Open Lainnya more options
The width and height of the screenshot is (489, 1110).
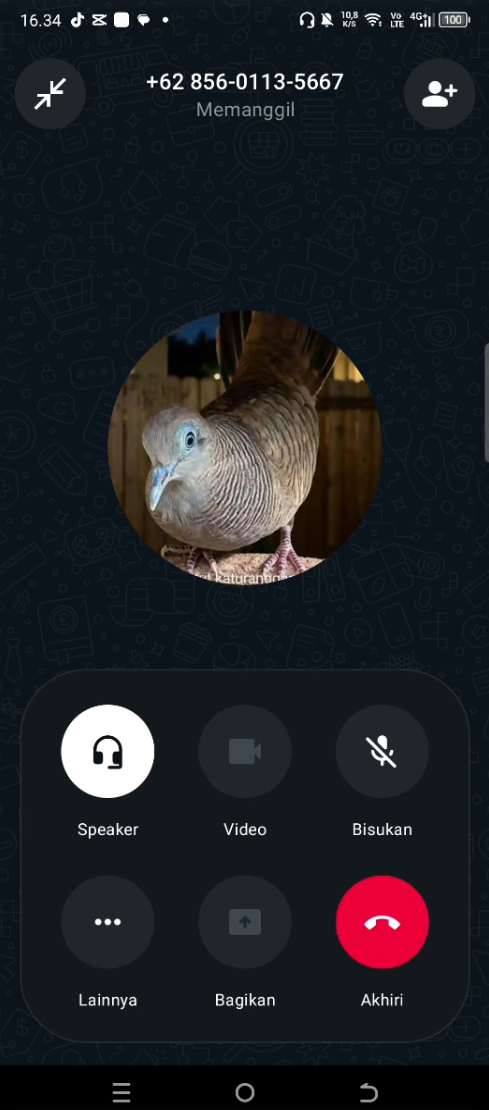click(108, 922)
